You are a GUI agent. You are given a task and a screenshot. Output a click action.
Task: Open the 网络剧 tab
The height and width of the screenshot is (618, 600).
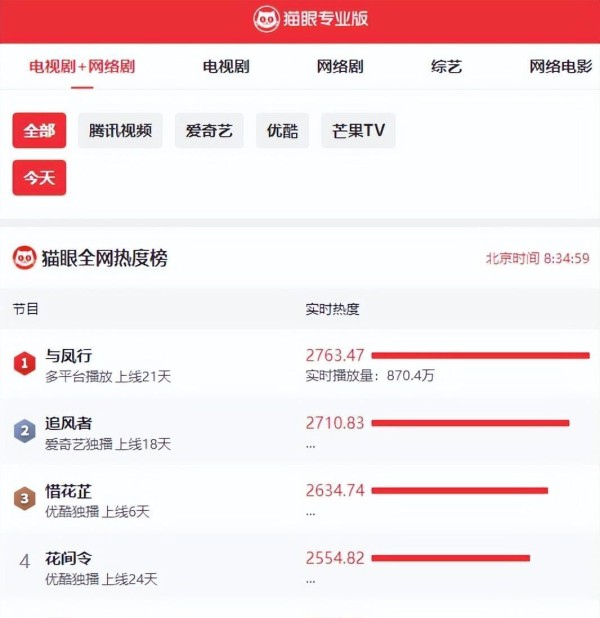tap(340, 67)
